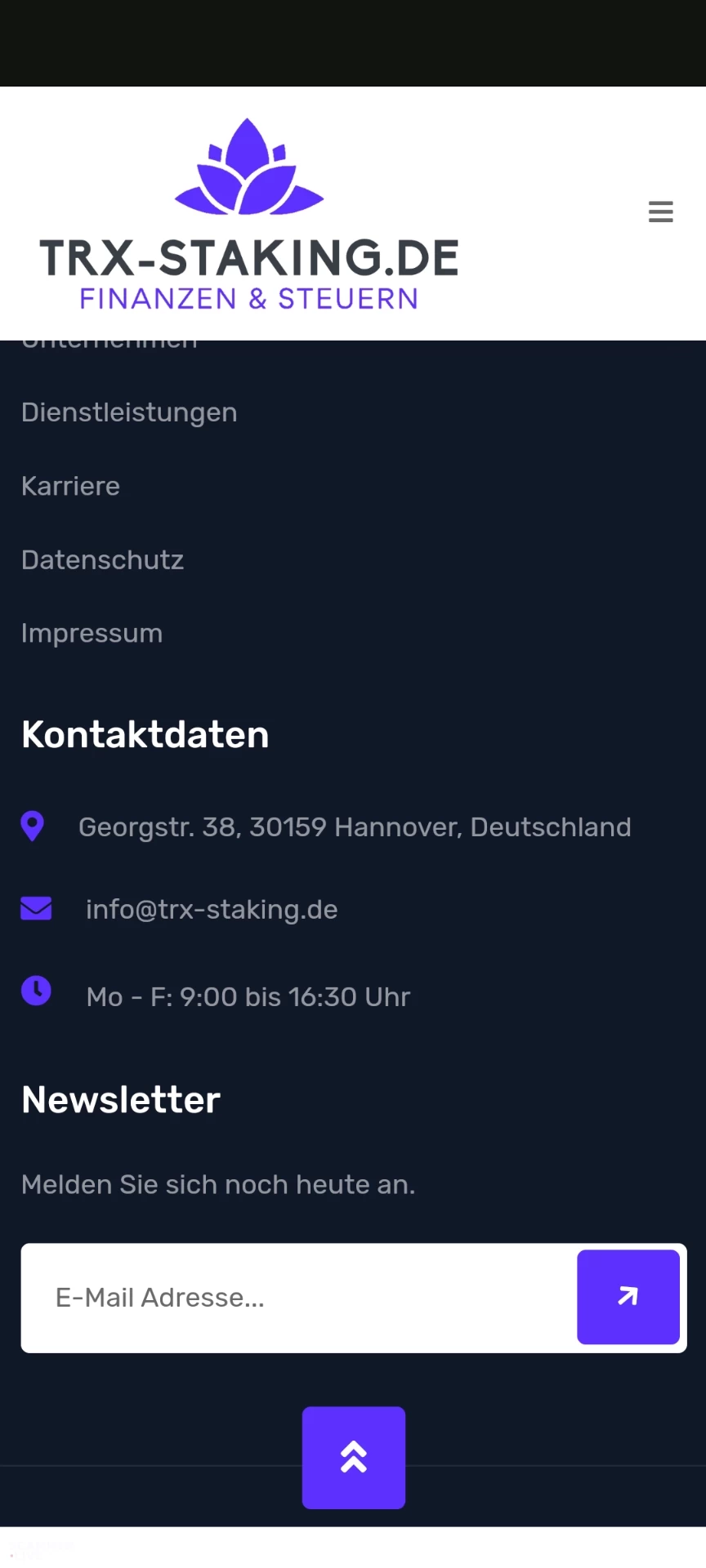Jump back to top with double-chevron button

point(354,1458)
